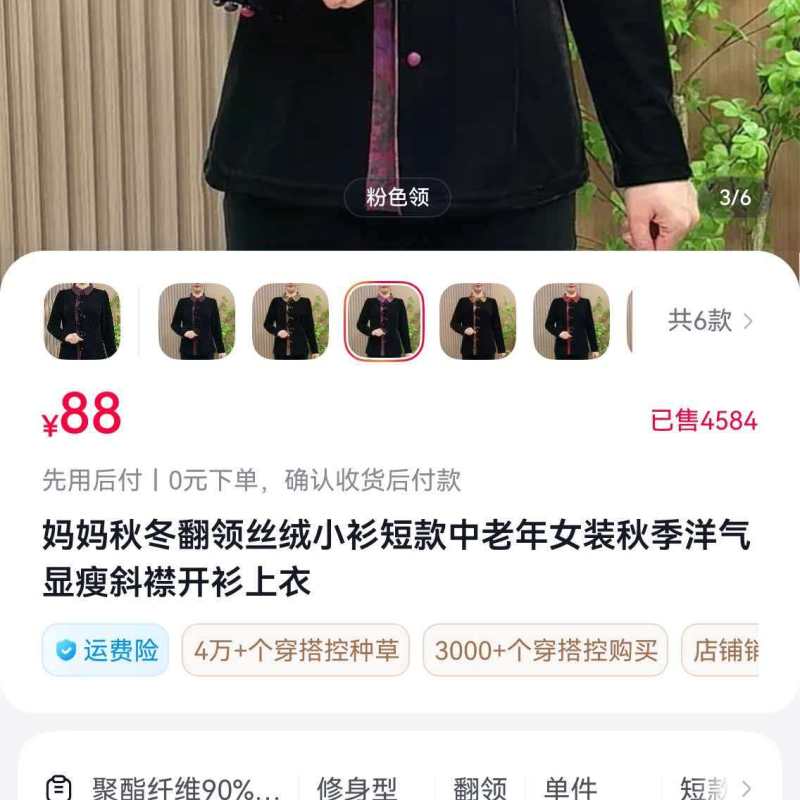
Task: Select the currently highlighted pink-collar style thumbnail
Action: (384, 321)
